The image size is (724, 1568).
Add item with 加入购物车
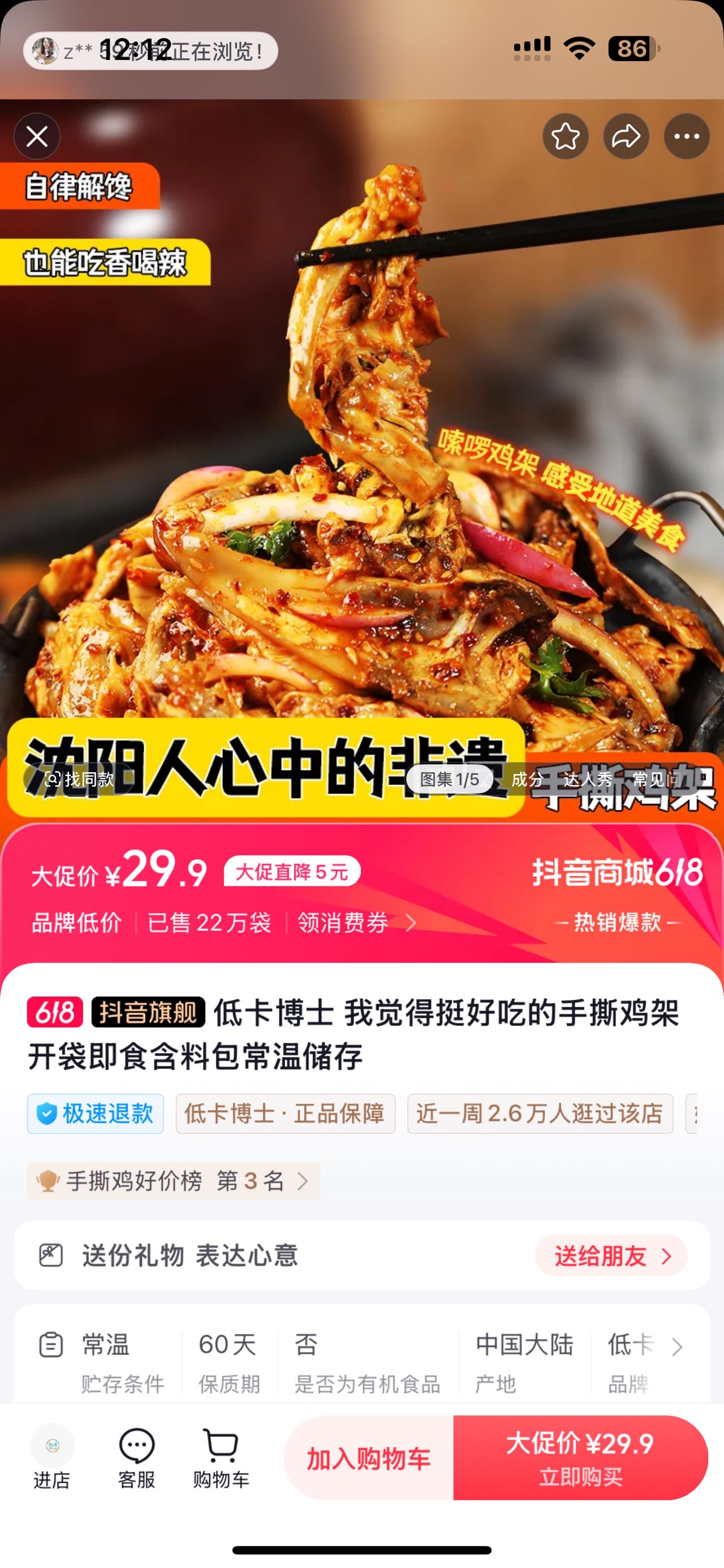[x=369, y=1458]
